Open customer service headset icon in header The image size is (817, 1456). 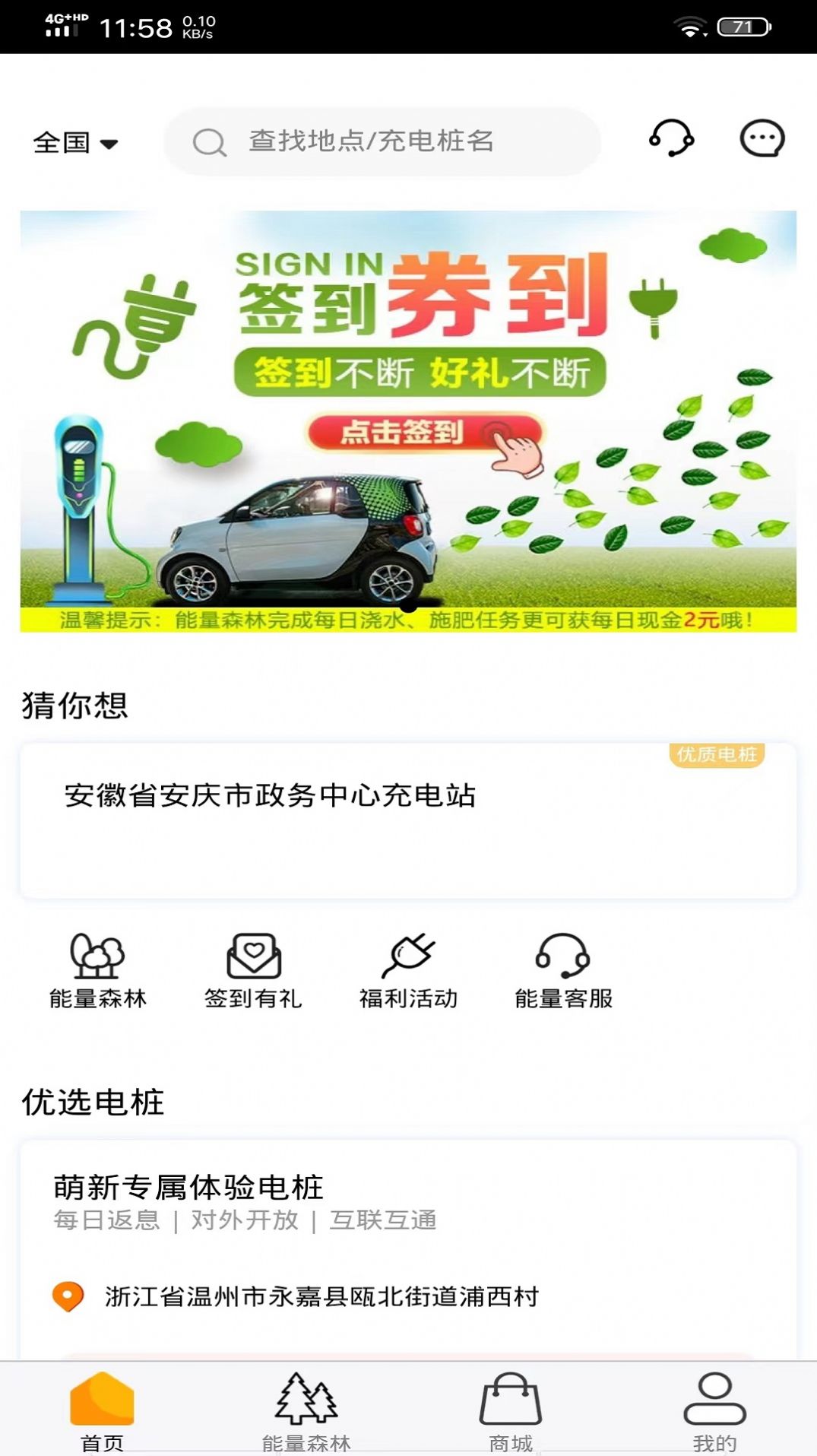[671, 139]
